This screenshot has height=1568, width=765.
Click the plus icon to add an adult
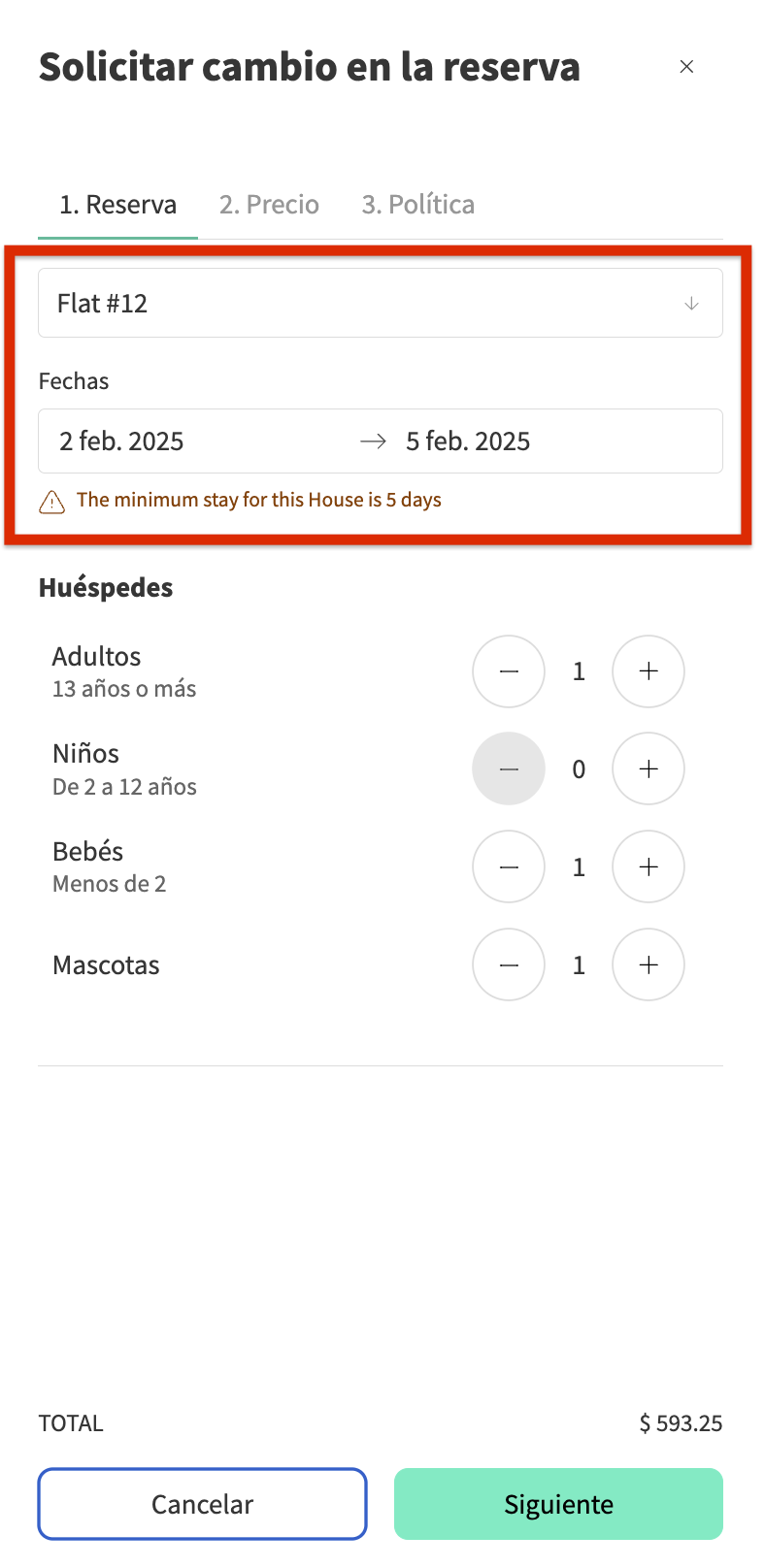click(x=648, y=671)
